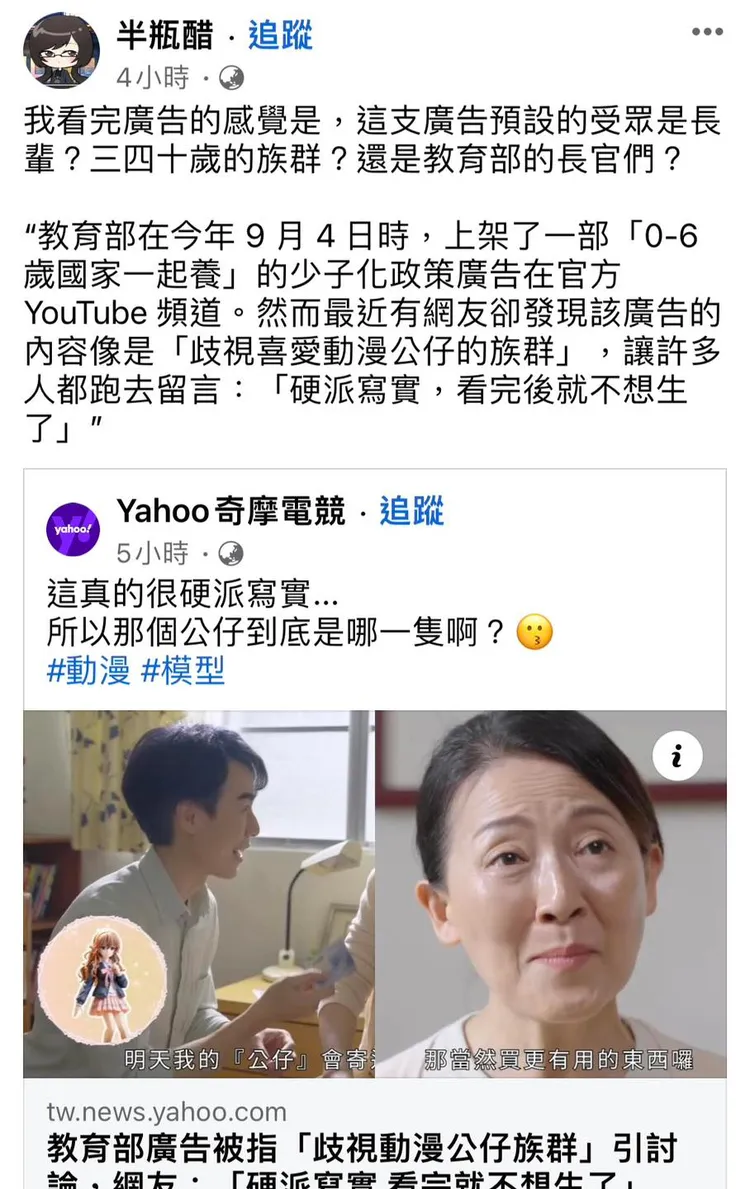
Task: Open image info via the circular 'i' icon
Action: pyautogui.click(x=678, y=757)
